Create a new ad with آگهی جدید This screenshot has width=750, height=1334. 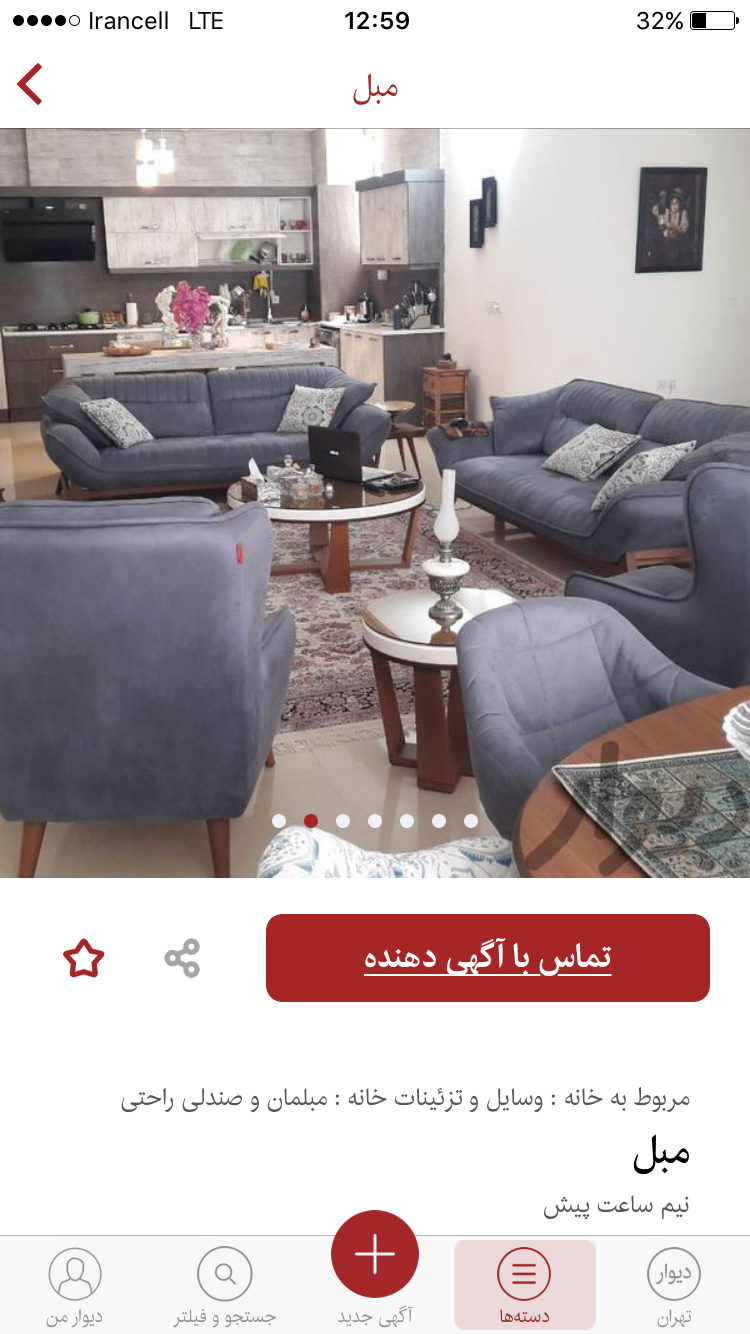pos(375,1262)
